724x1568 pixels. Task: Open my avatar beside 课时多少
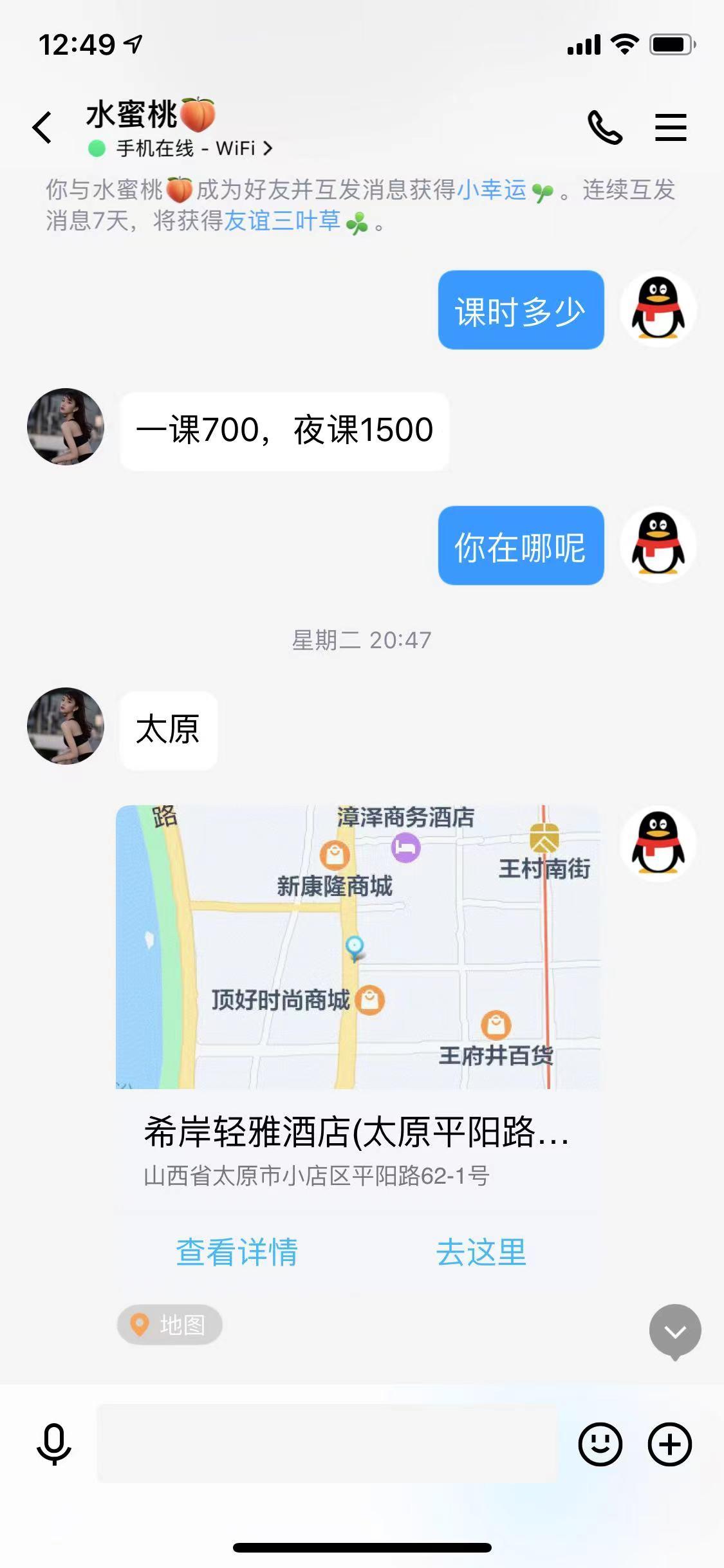658,309
